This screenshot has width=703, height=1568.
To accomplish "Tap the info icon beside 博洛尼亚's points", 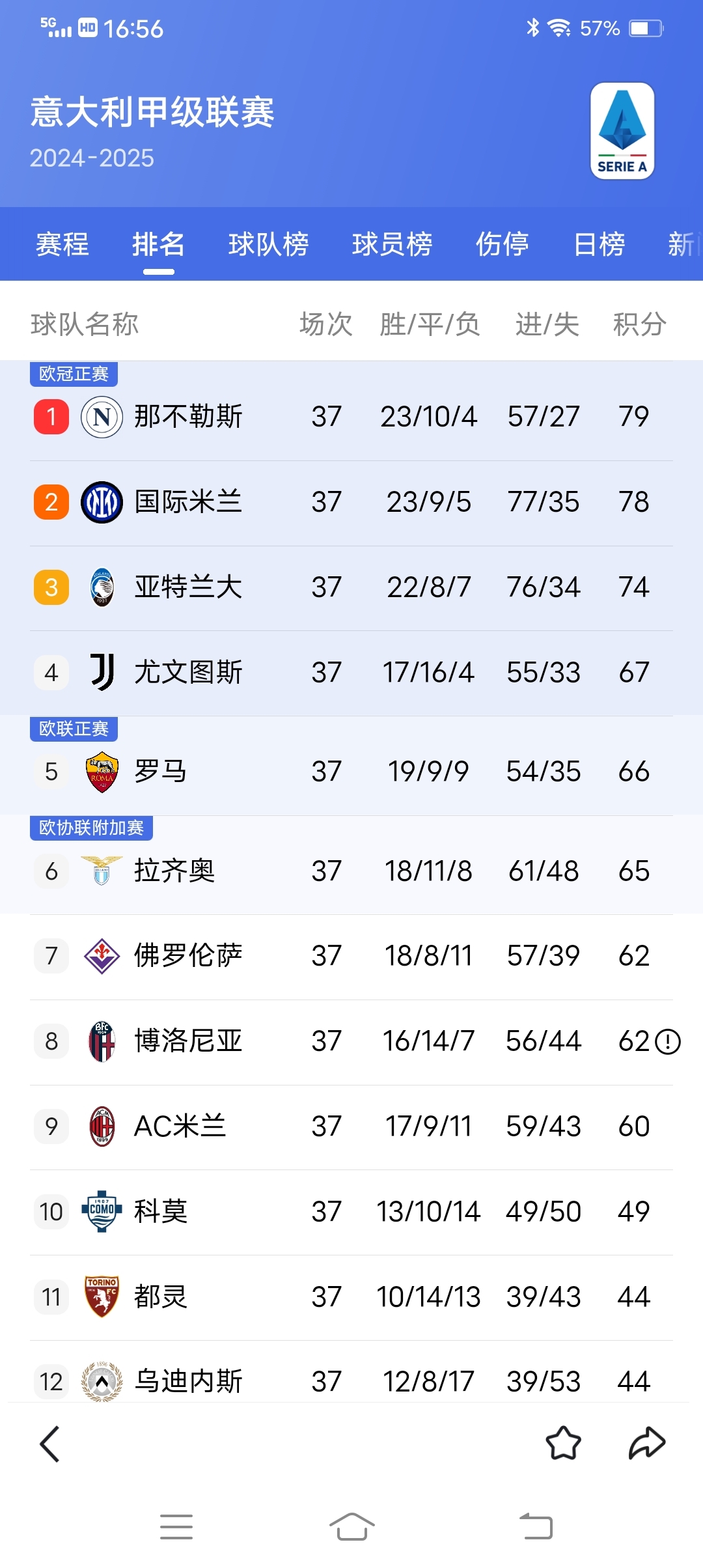I will [668, 1041].
